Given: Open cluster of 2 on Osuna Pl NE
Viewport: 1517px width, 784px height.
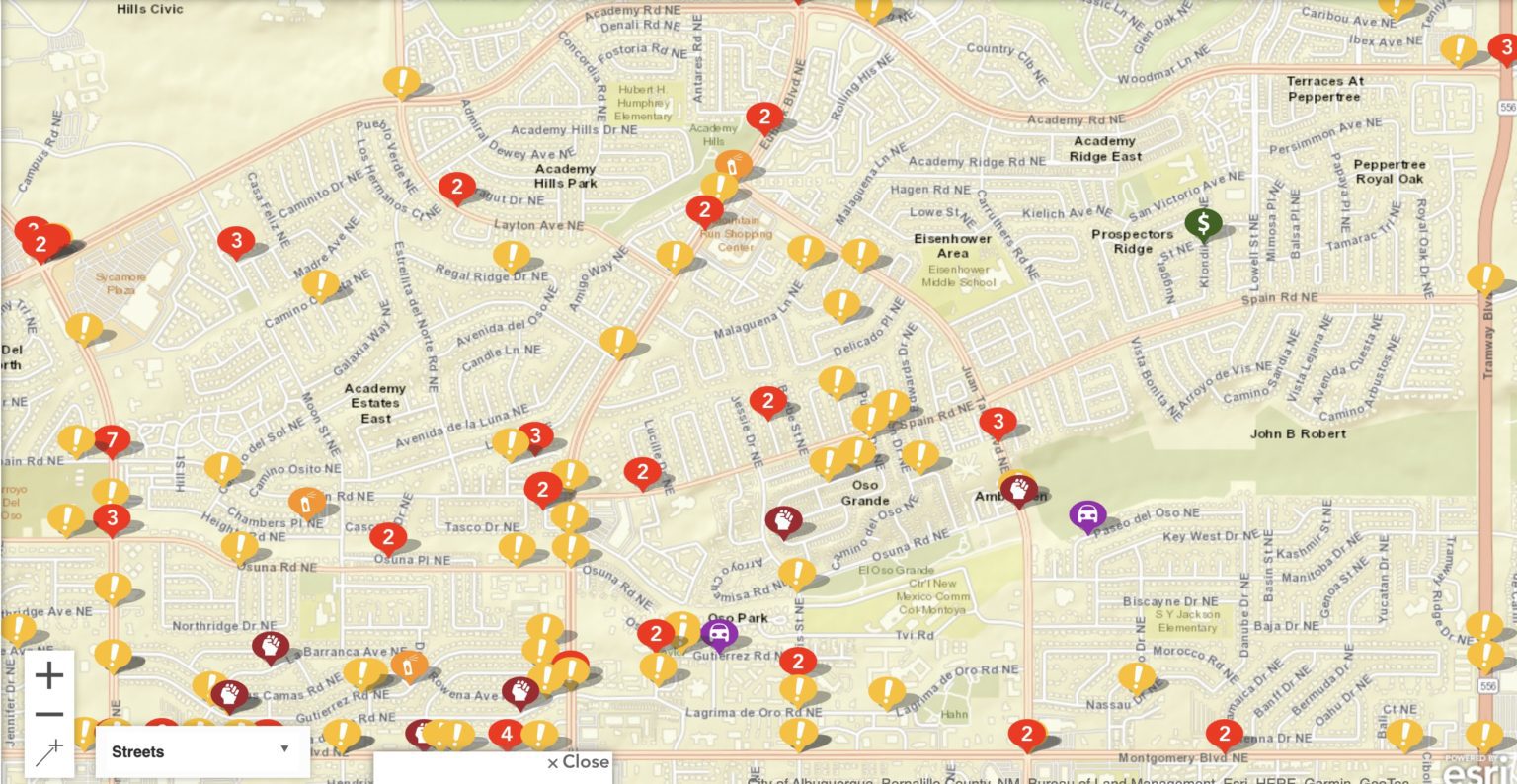Looking at the screenshot, I should click(388, 537).
